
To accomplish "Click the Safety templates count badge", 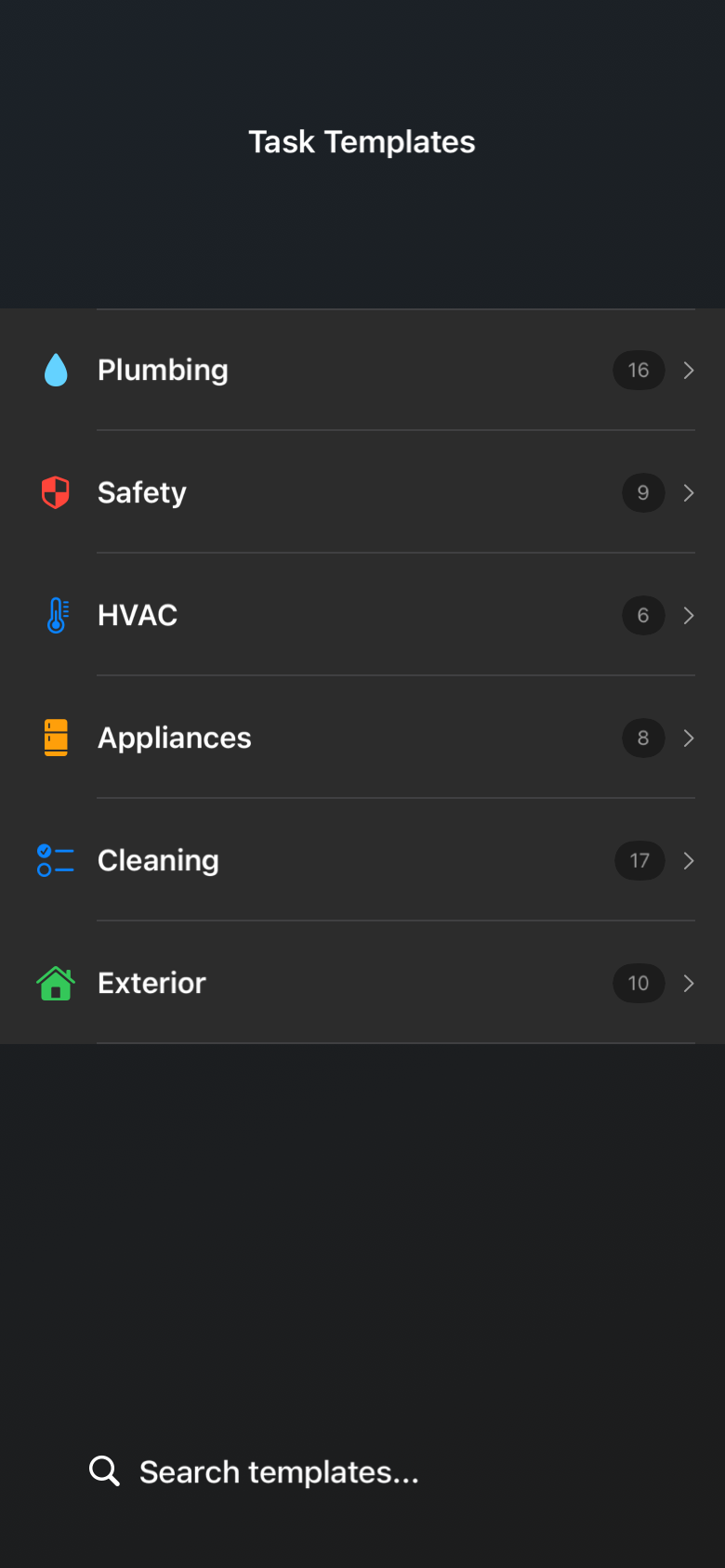I will [642, 492].
